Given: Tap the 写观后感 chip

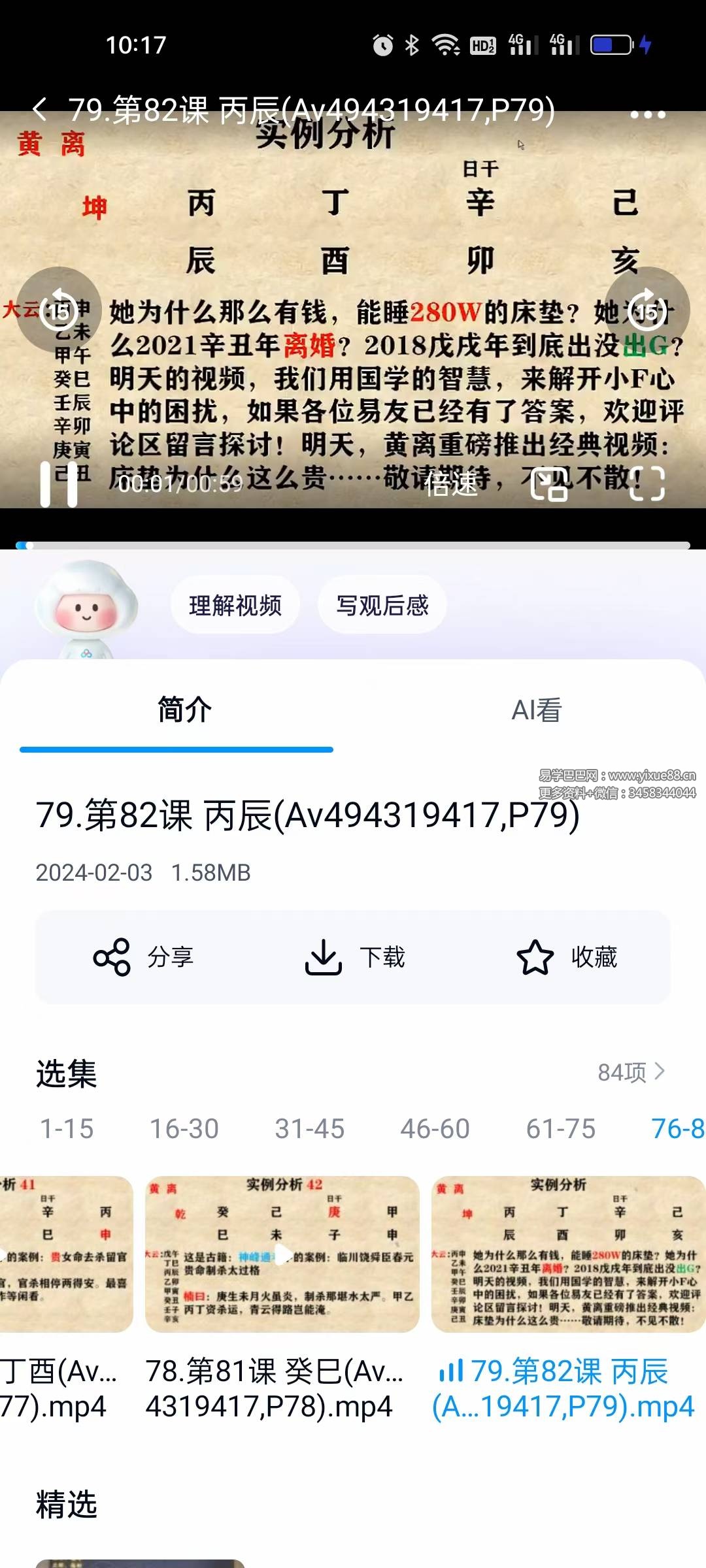Looking at the screenshot, I should tap(382, 605).
